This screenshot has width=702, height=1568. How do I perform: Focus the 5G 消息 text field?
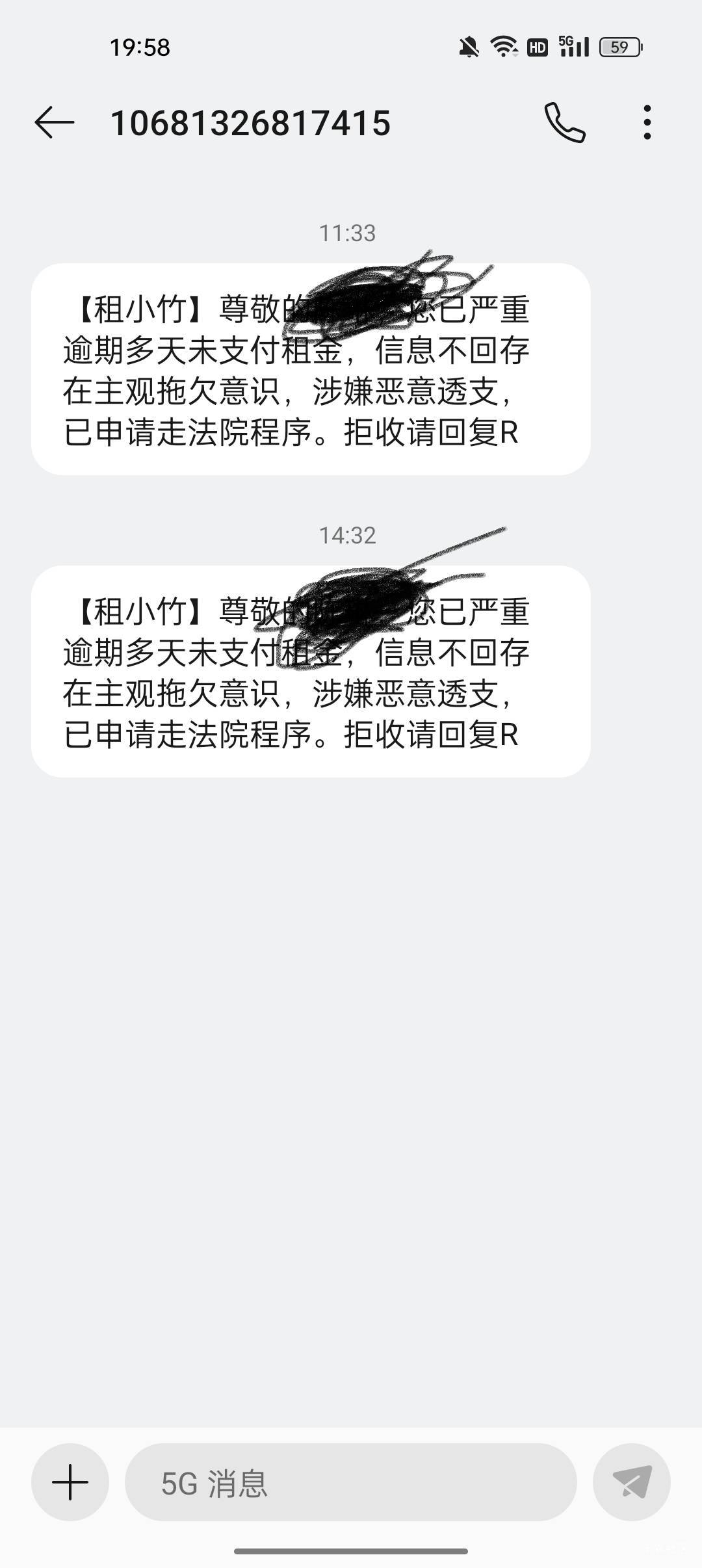click(x=351, y=1482)
